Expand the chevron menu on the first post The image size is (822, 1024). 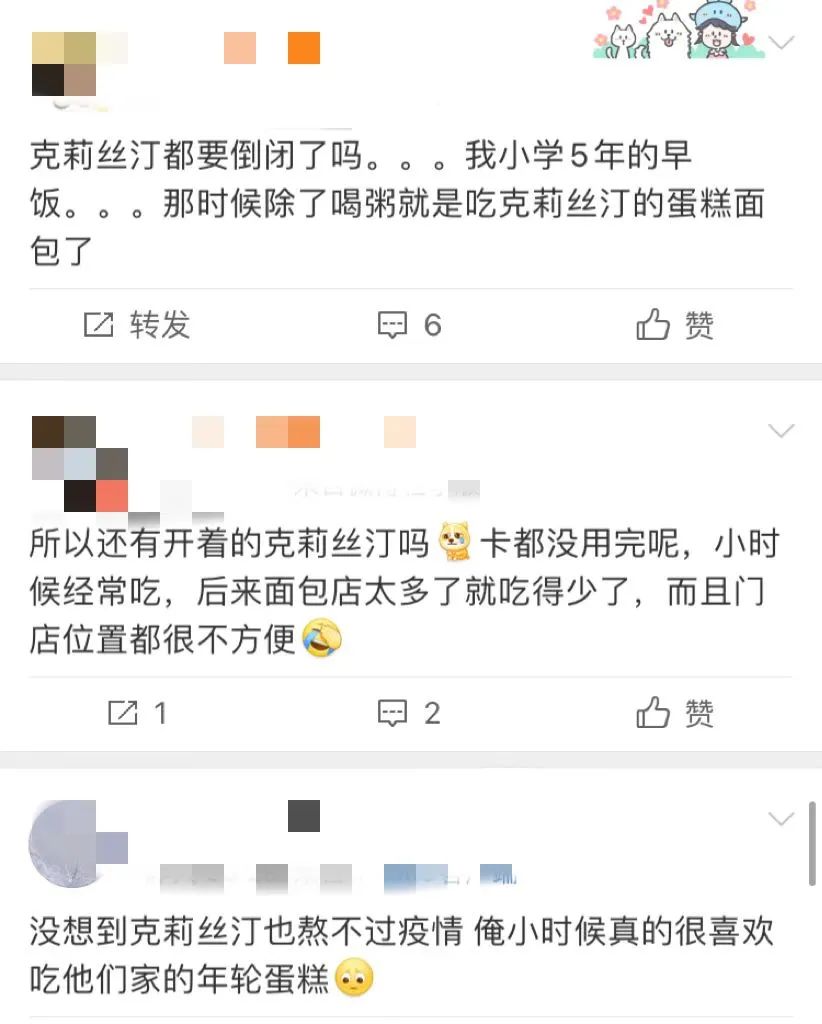click(x=780, y=43)
